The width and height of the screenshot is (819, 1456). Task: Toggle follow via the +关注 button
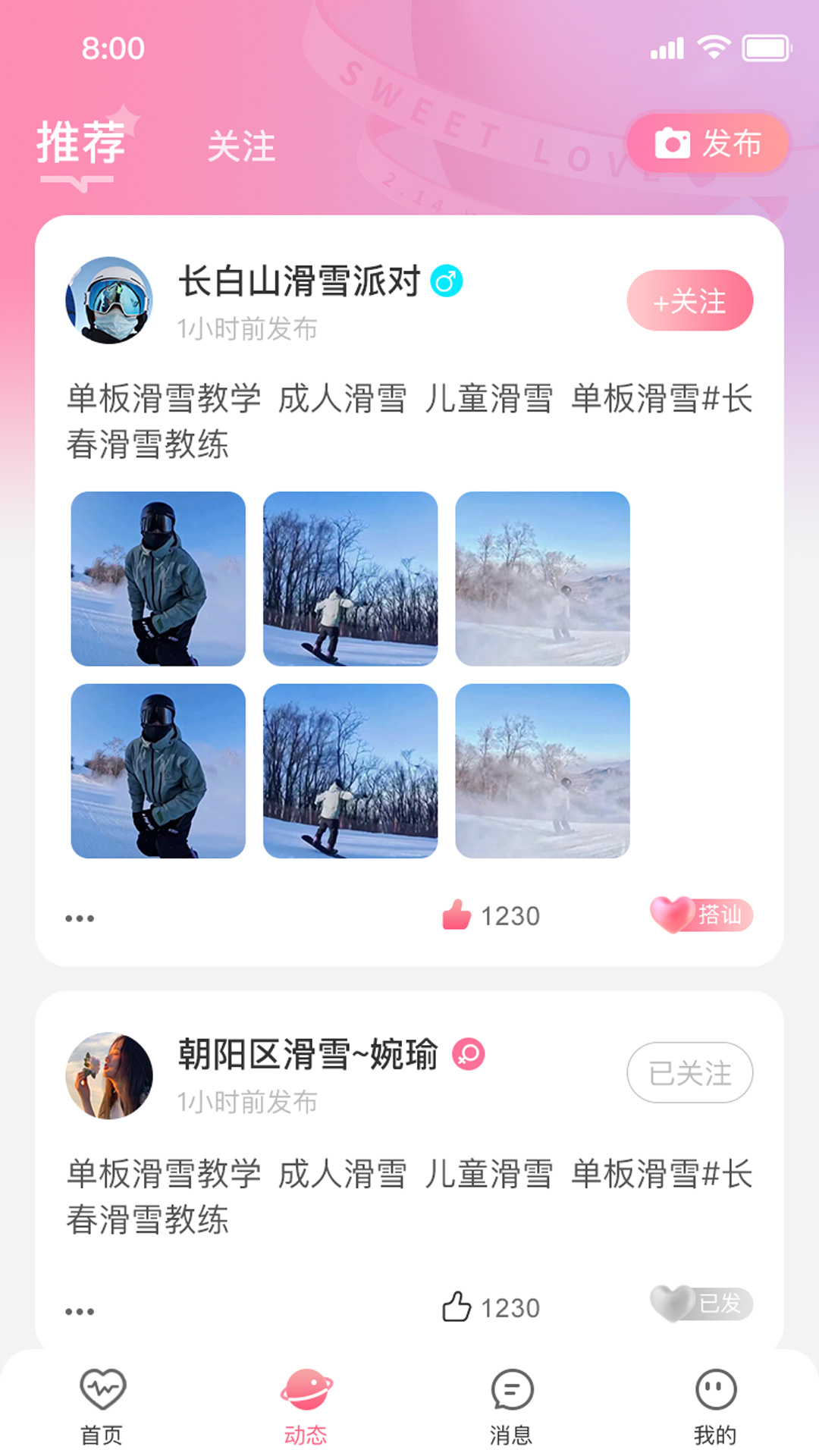pyautogui.click(x=689, y=300)
